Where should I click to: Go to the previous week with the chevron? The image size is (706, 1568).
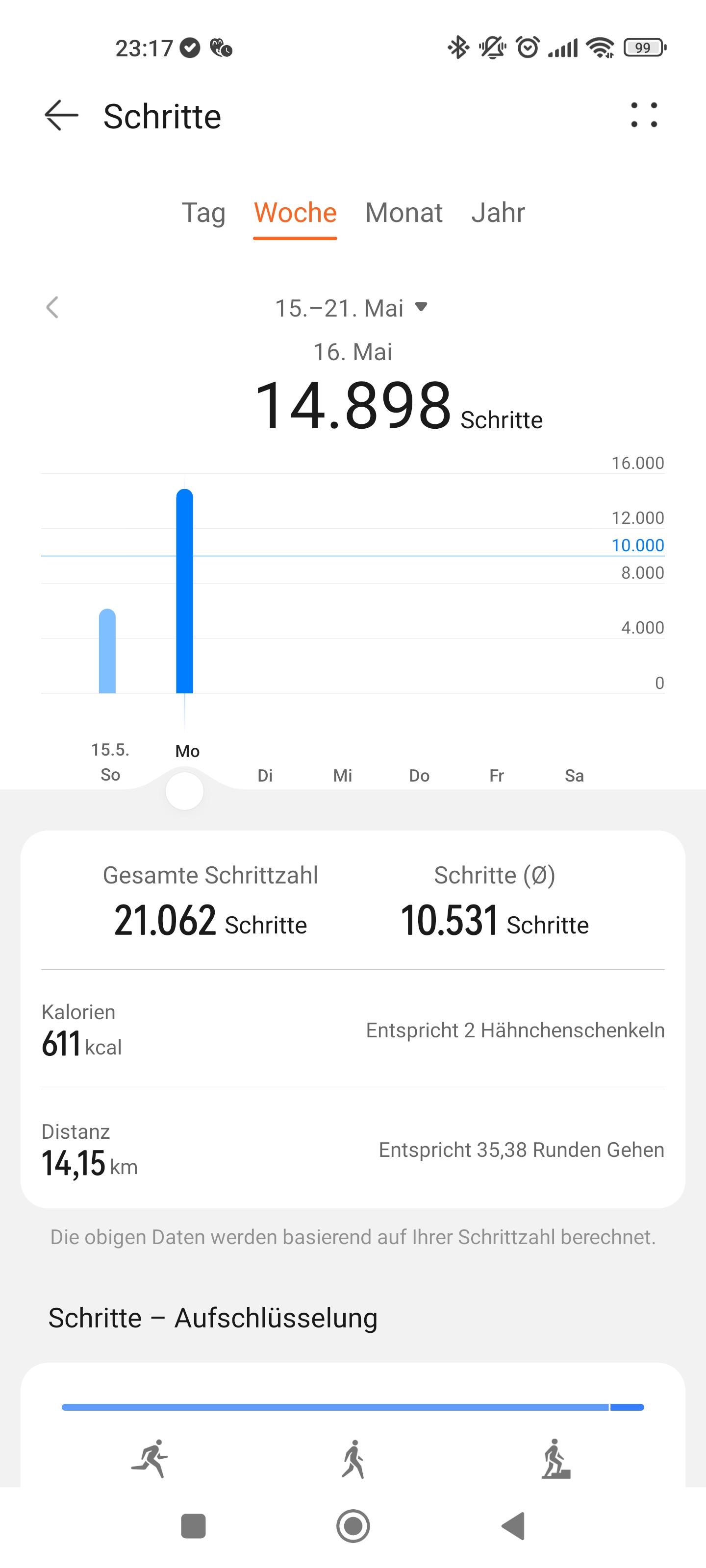tap(52, 307)
